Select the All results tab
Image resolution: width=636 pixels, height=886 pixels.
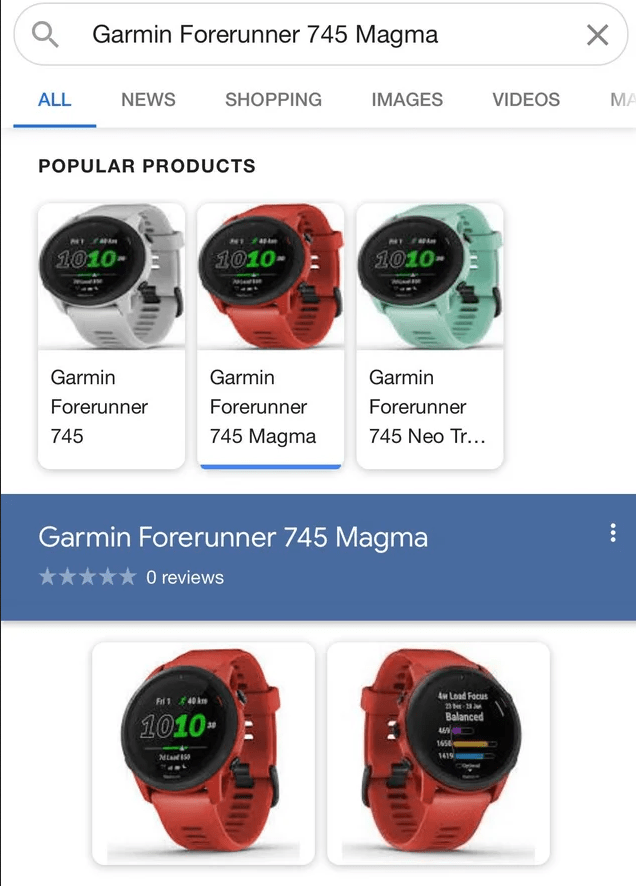tap(55, 99)
